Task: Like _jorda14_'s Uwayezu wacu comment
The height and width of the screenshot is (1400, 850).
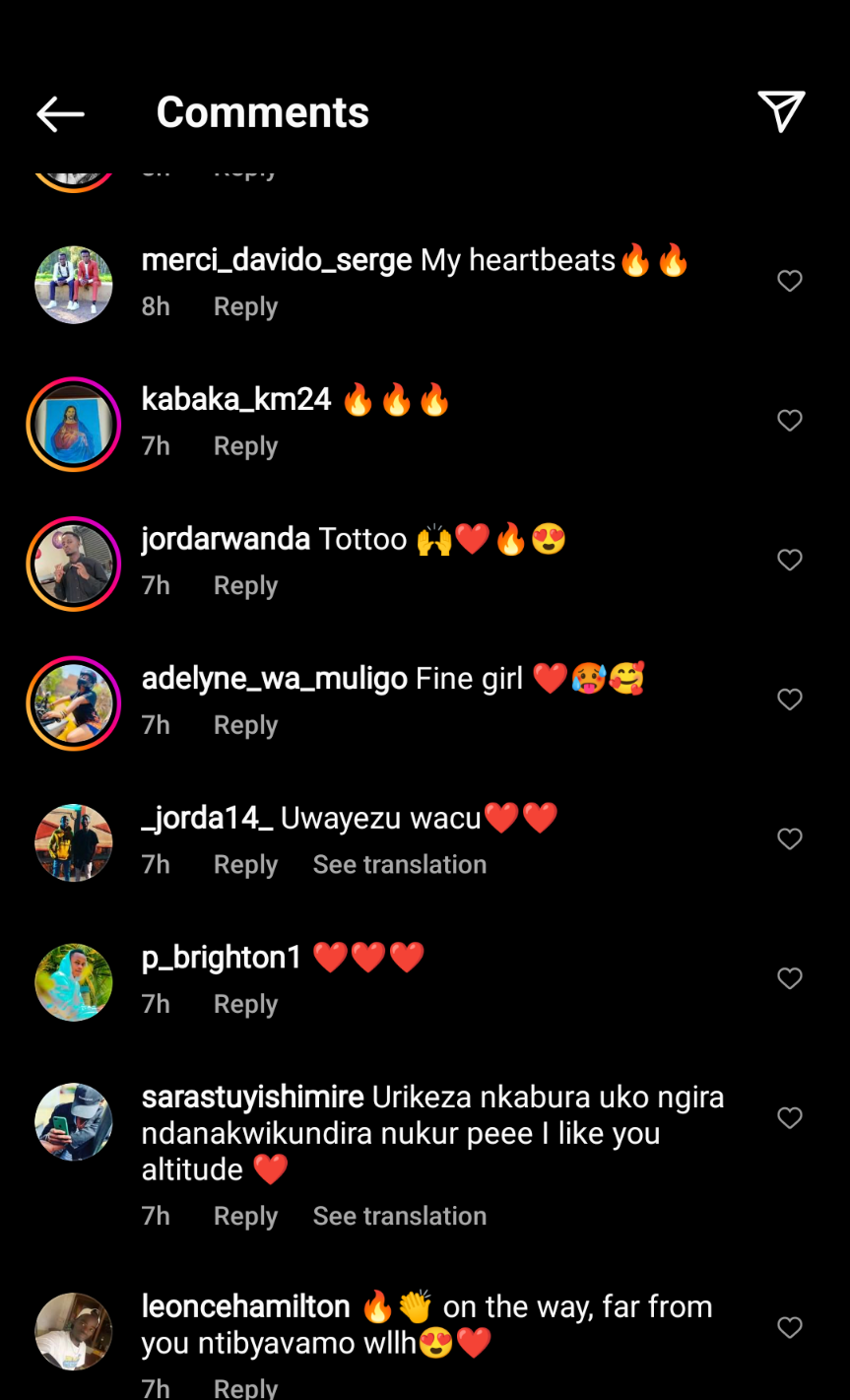Action: [x=789, y=838]
